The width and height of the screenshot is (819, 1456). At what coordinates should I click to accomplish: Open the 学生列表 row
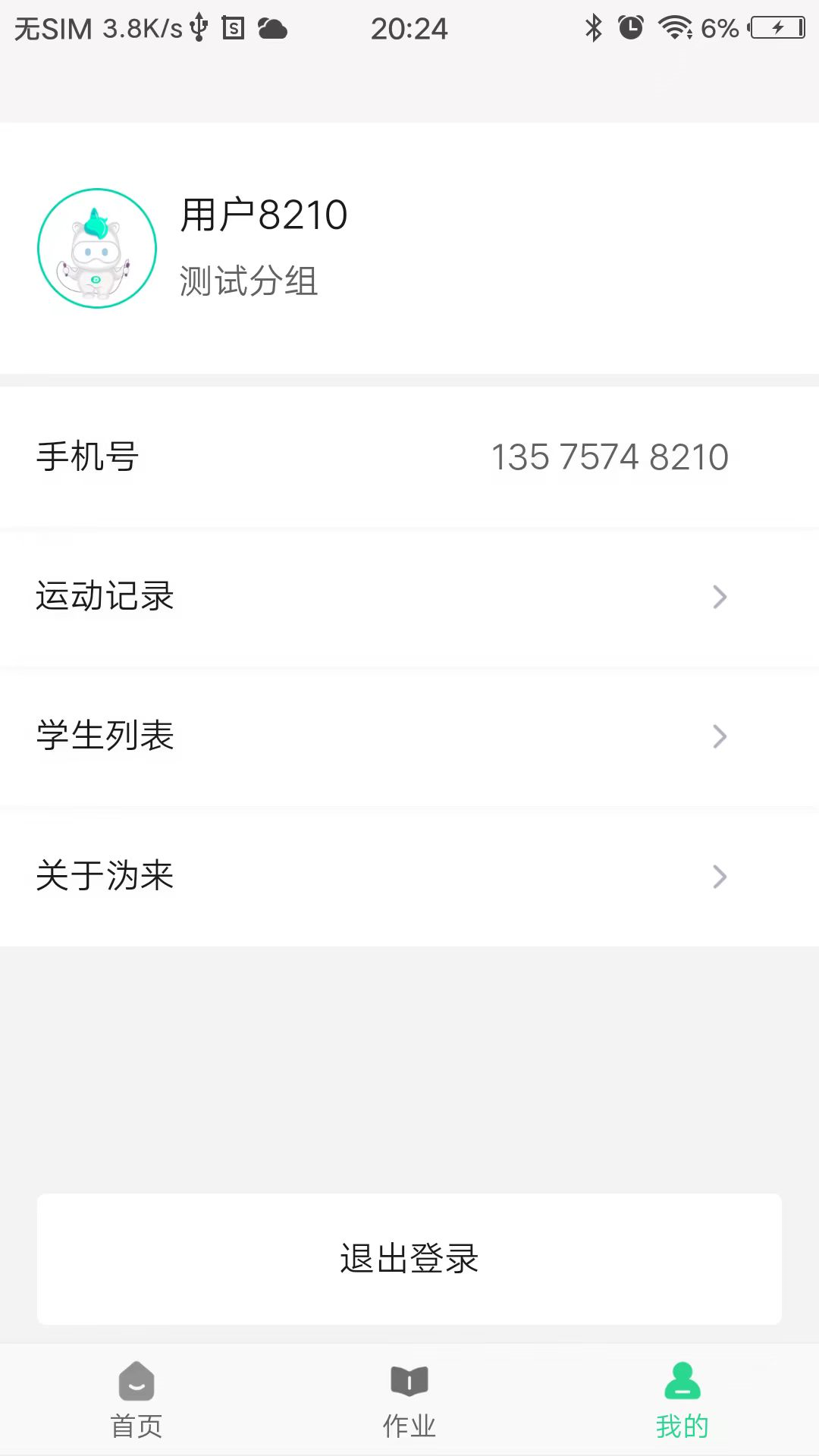(x=409, y=736)
